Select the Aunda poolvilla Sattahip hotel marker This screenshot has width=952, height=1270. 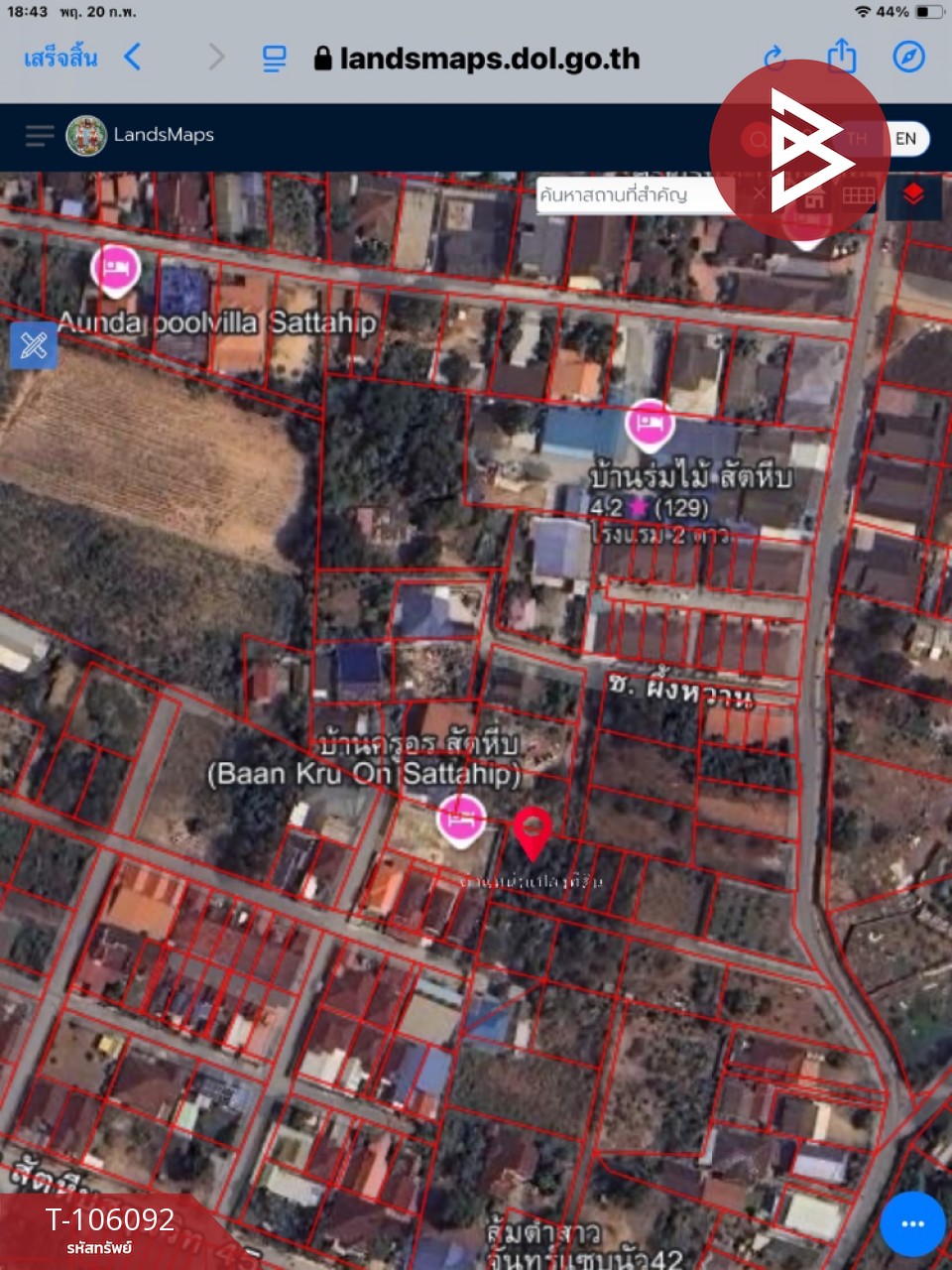[116, 270]
